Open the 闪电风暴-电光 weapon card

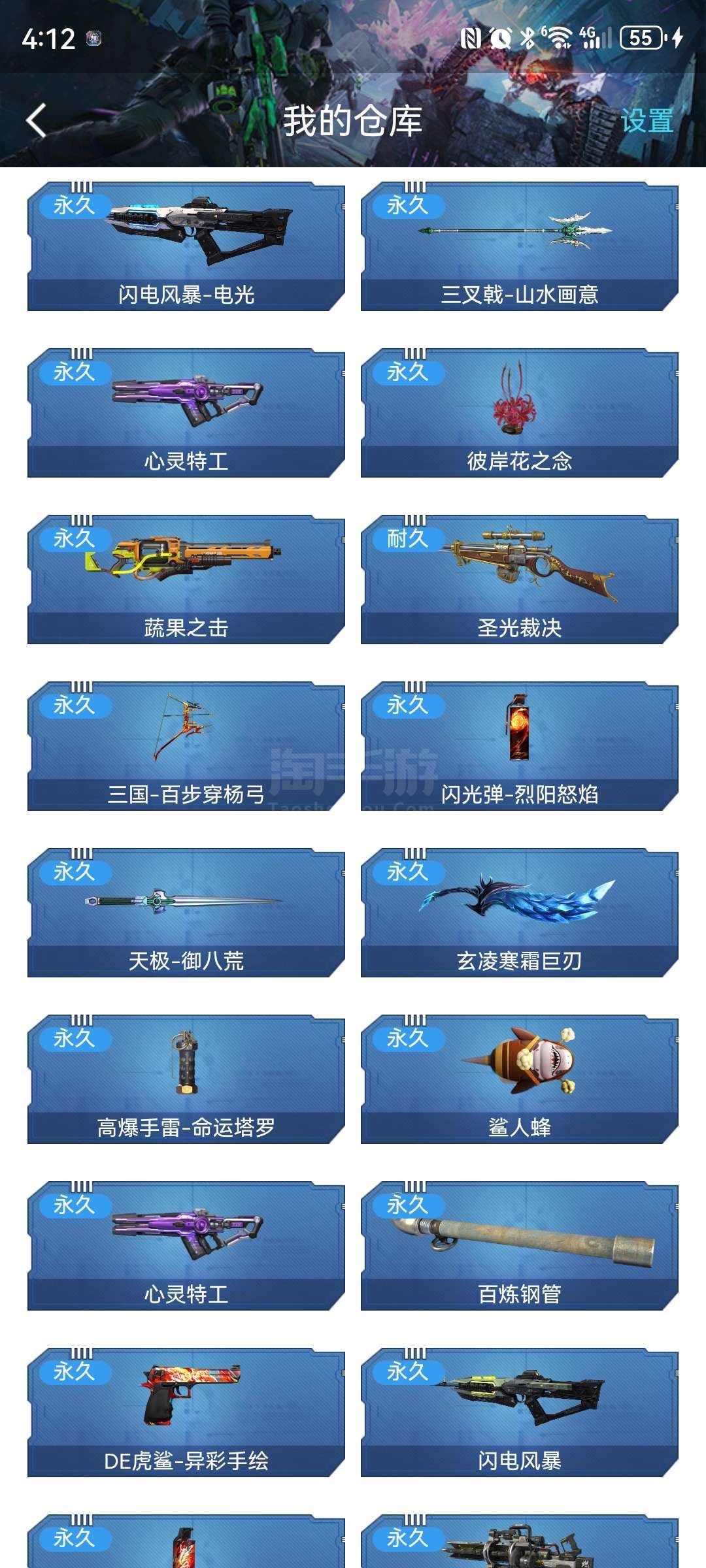tap(186, 247)
